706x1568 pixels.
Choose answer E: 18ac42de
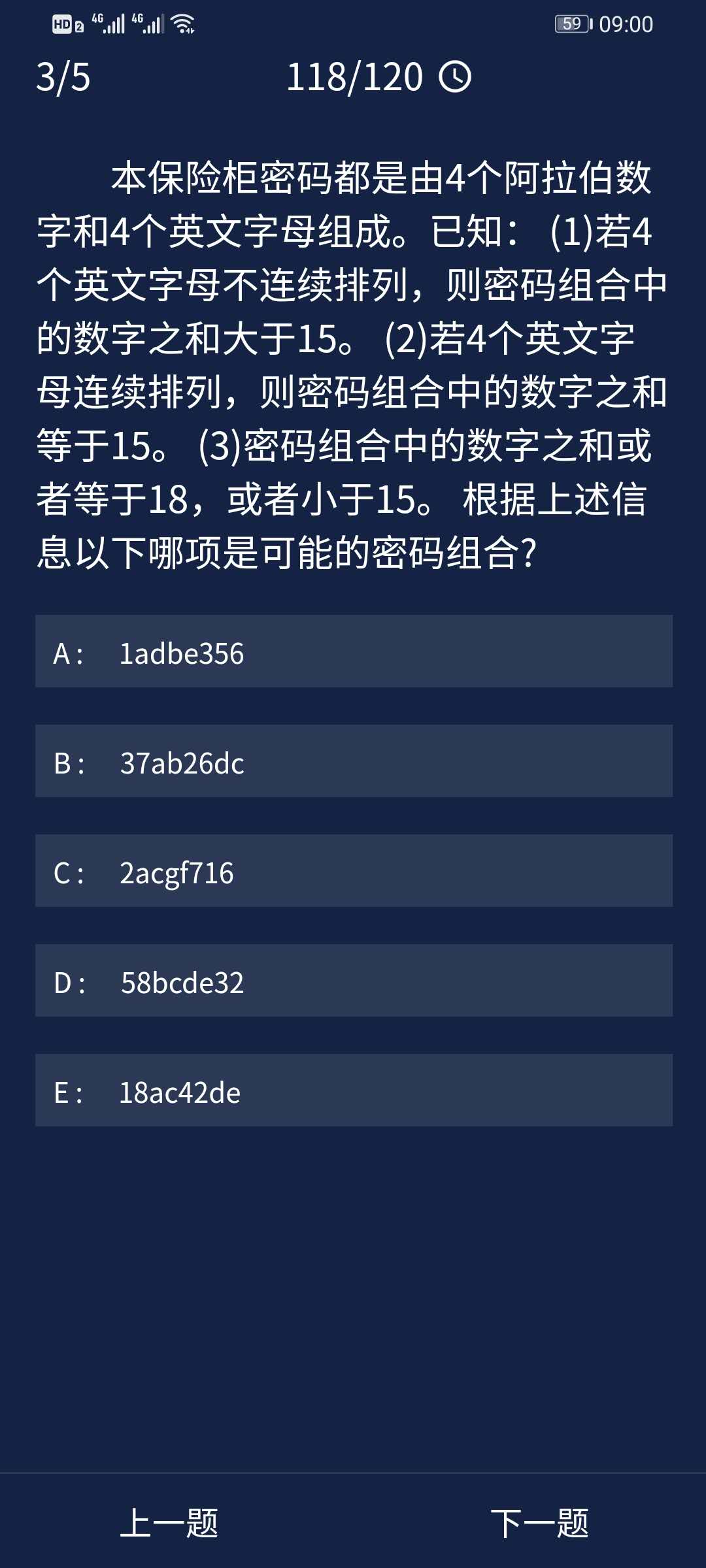(353, 1090)
